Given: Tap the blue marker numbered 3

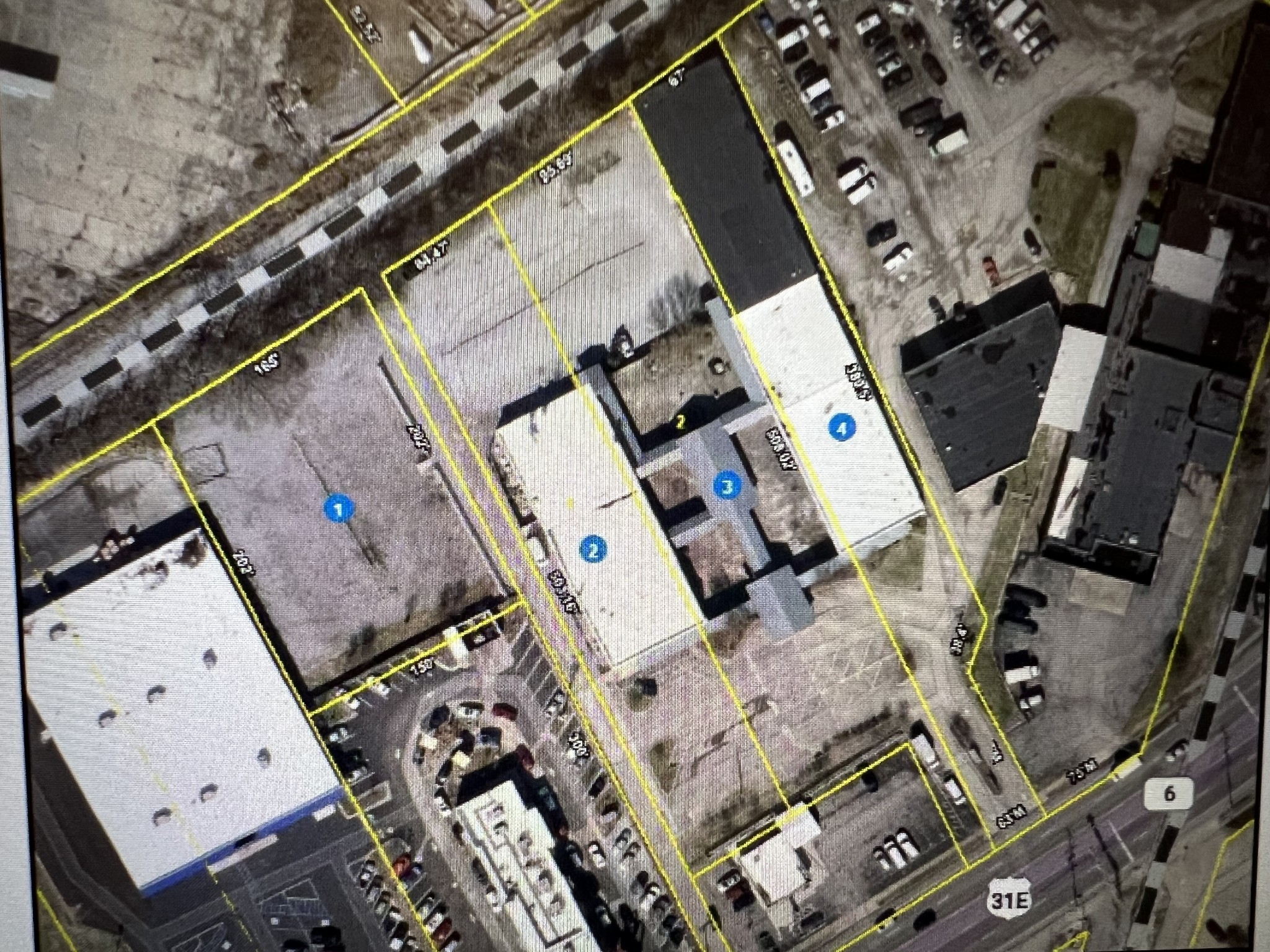Looking at the screenshot, I should pyautogui.click(x=727, y=486).
